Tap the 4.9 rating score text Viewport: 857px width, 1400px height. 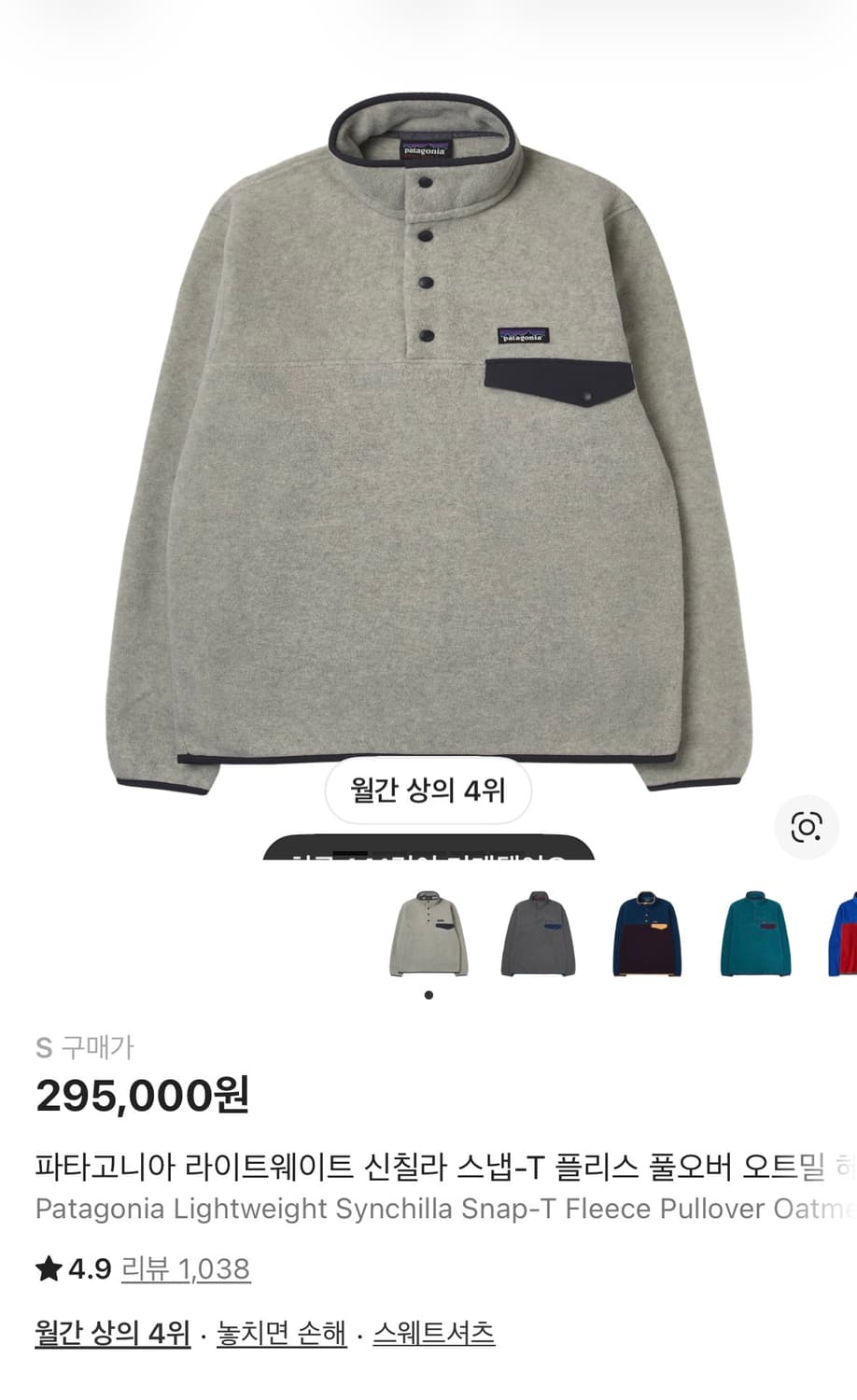91,1268
